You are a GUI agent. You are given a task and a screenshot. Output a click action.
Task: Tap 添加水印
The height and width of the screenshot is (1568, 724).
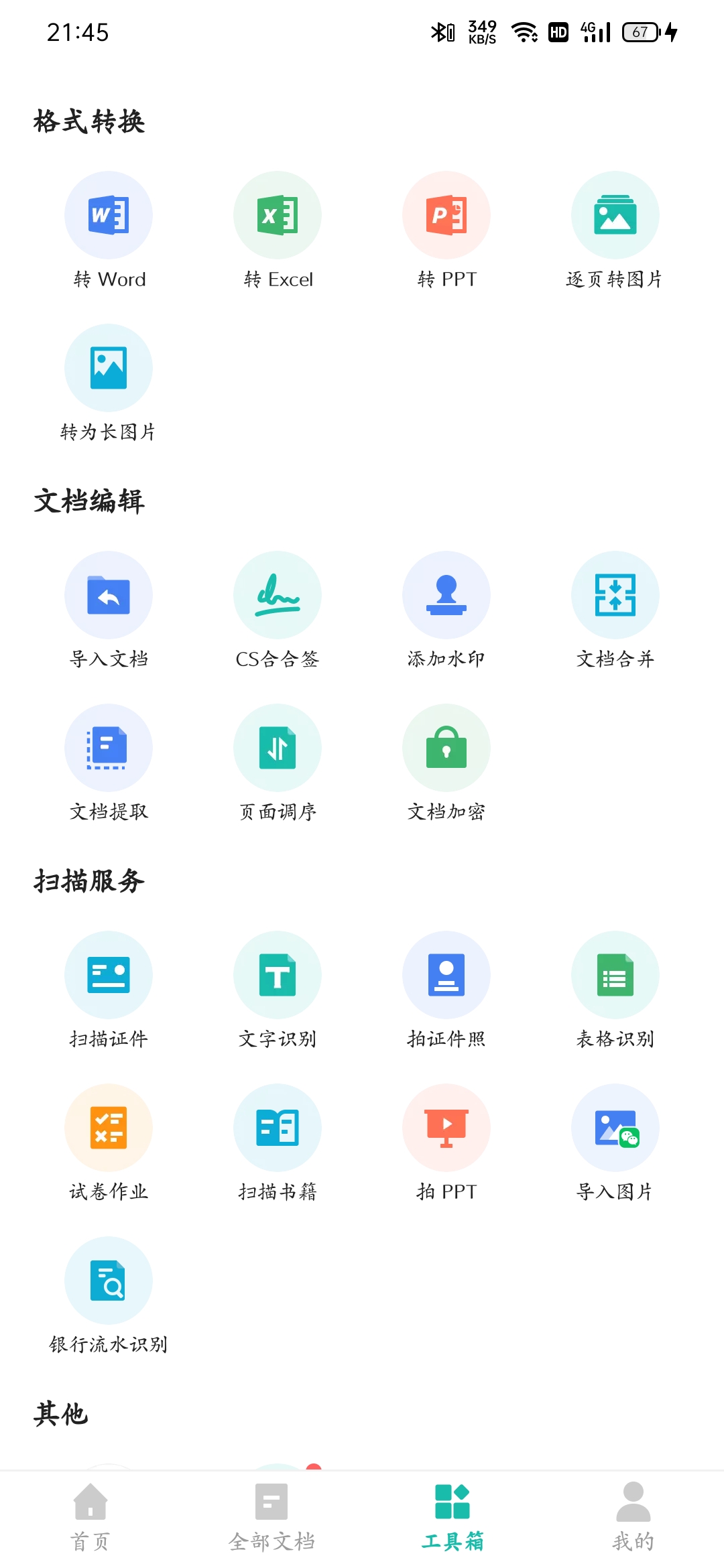point(446,611)
